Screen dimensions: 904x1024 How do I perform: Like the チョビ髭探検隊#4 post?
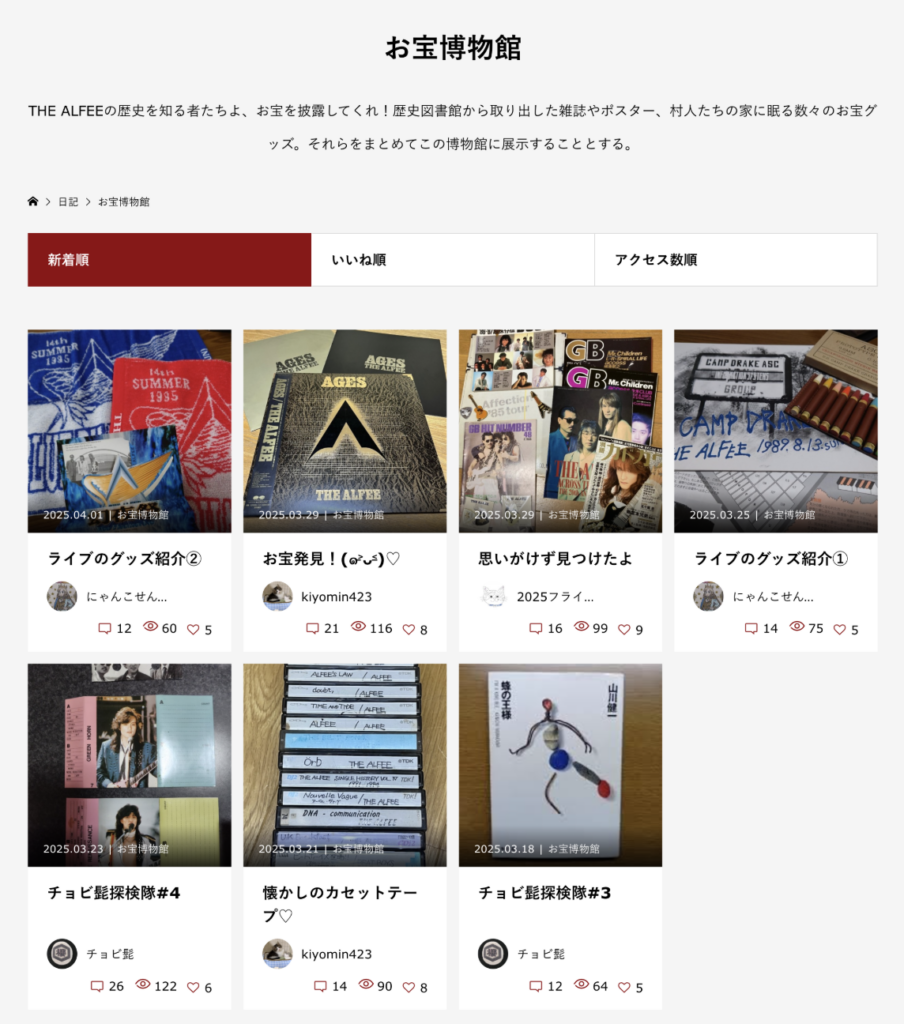(x=193, y=987)
